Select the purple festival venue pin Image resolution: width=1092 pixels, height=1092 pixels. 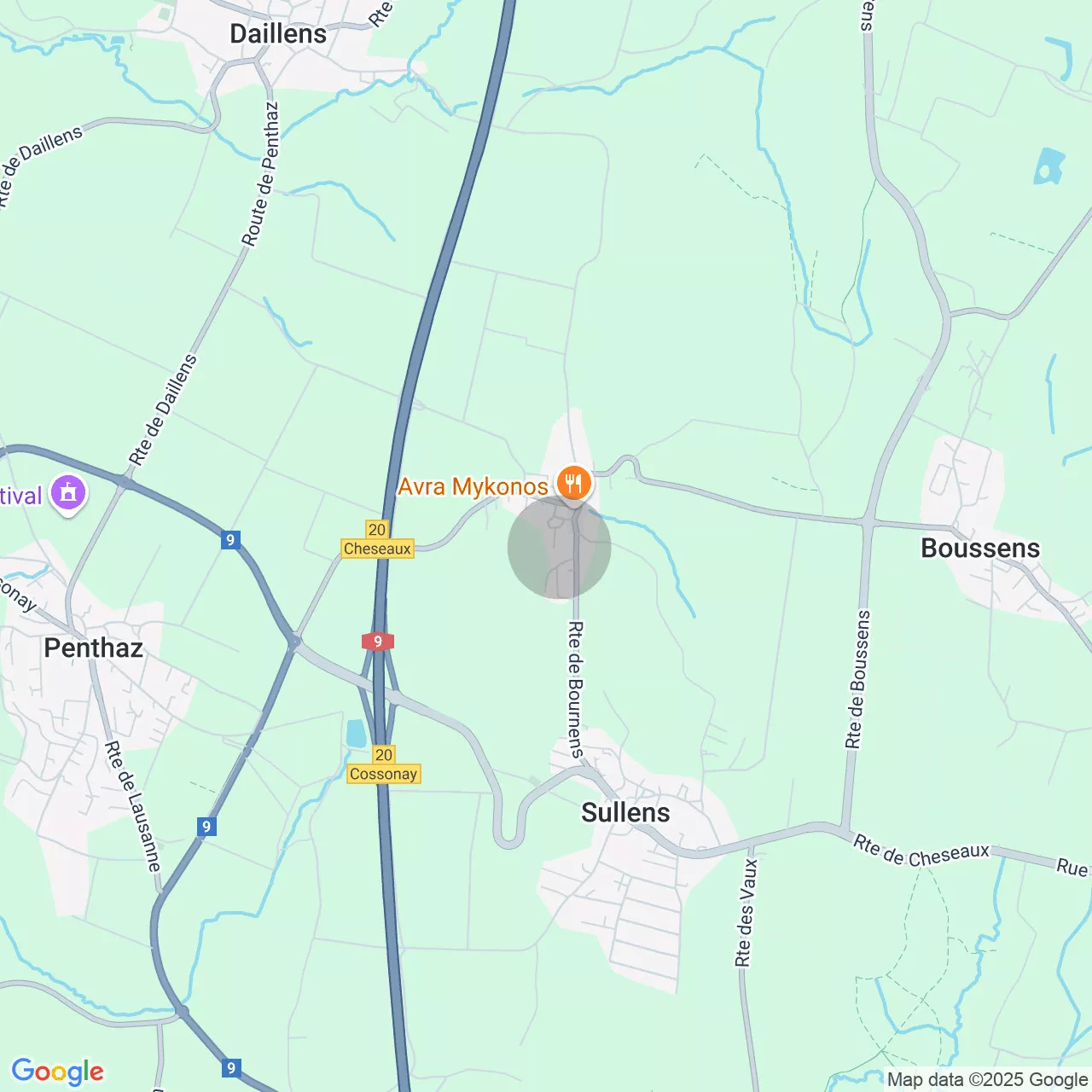[68, 493]
